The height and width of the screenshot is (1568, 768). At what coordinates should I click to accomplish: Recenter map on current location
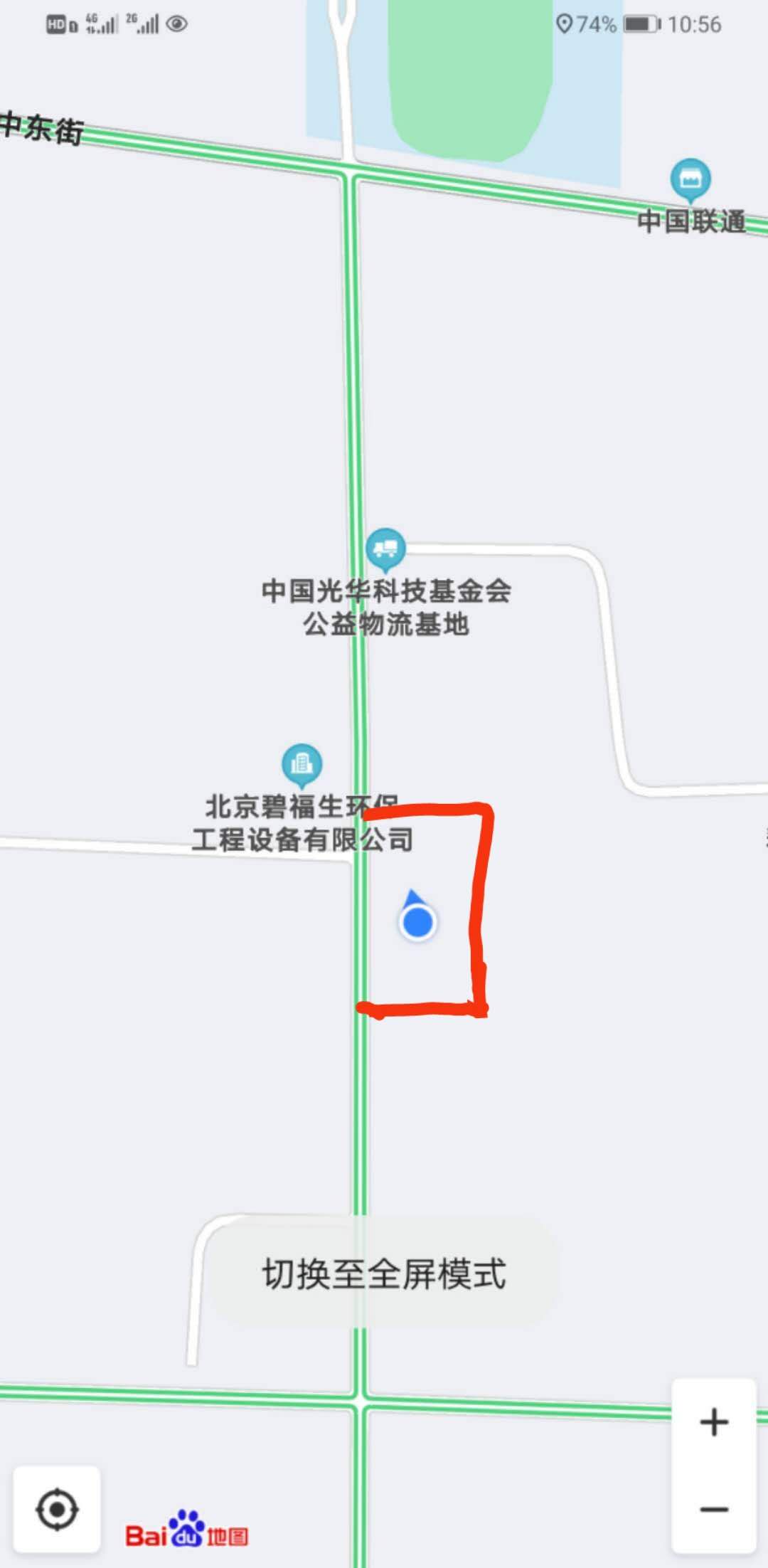click(57, 1510)
